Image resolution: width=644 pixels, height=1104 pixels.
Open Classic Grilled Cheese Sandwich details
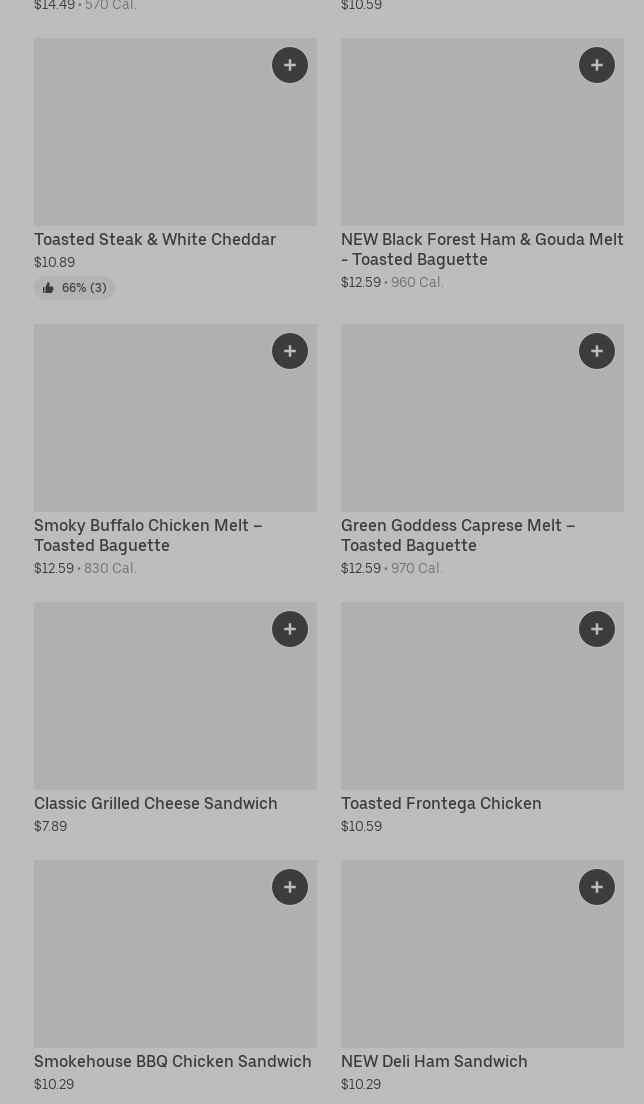coord(156,804)
